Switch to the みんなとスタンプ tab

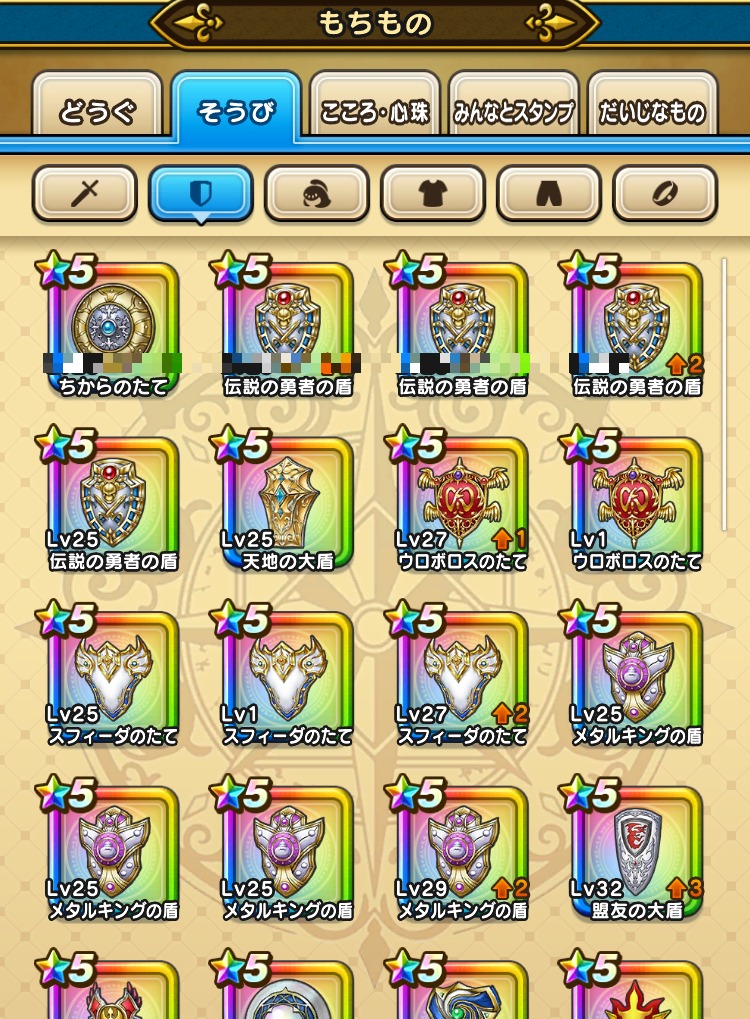pos(514,110)
